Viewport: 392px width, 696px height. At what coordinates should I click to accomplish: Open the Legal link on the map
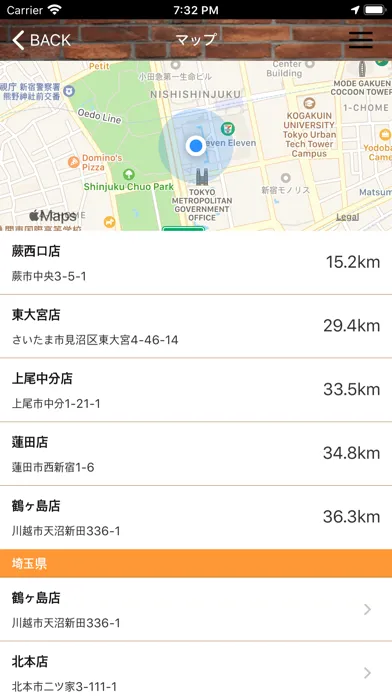[347, 217]
